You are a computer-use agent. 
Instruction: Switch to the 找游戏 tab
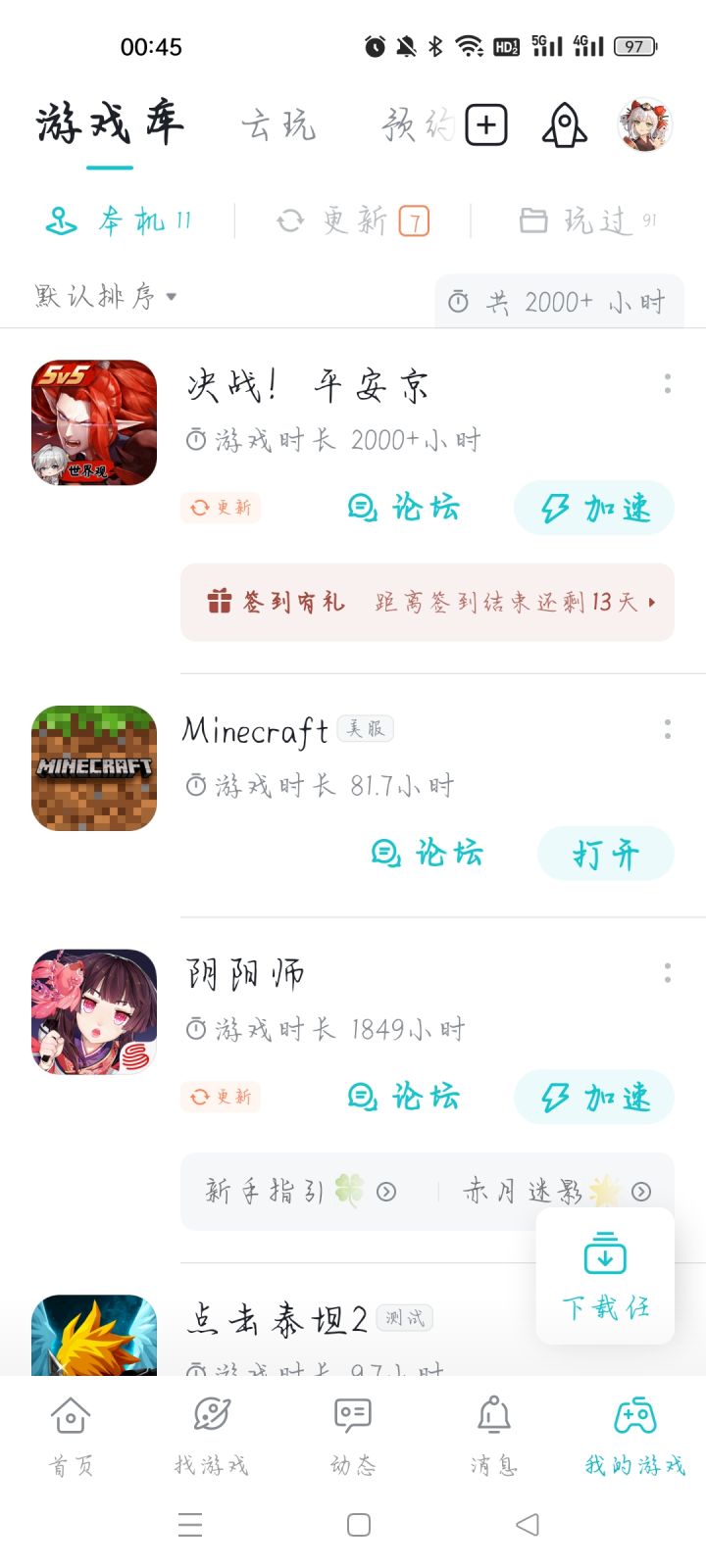point(212,1436)
